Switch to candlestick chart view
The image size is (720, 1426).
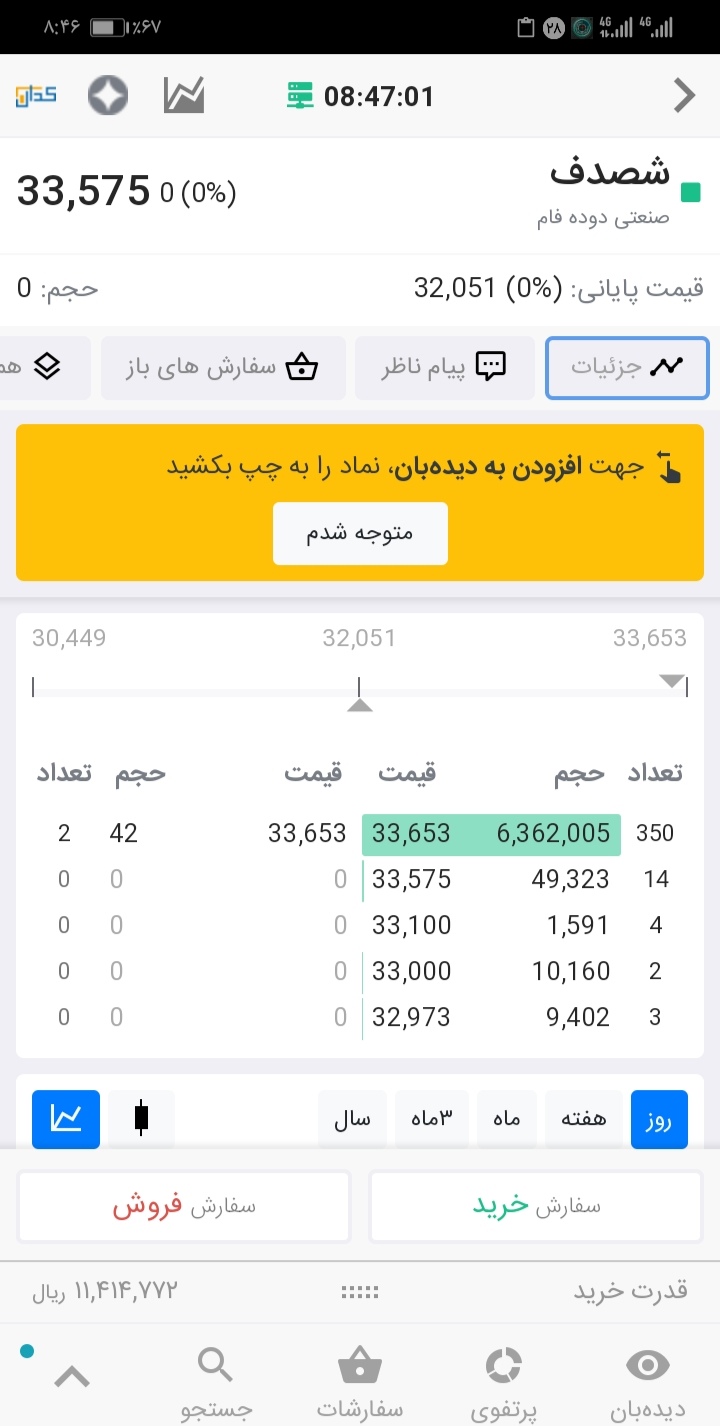click(x=141, y=1119)
